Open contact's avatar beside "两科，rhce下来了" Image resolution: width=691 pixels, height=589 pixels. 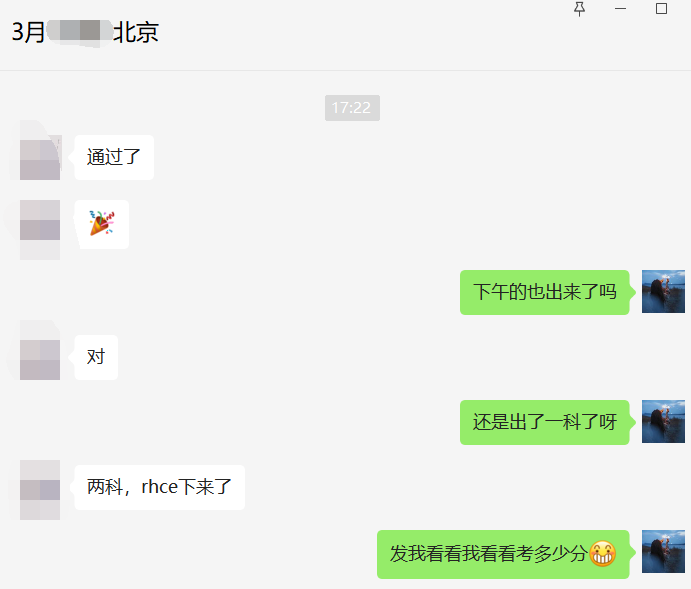(x=40, y=489)
